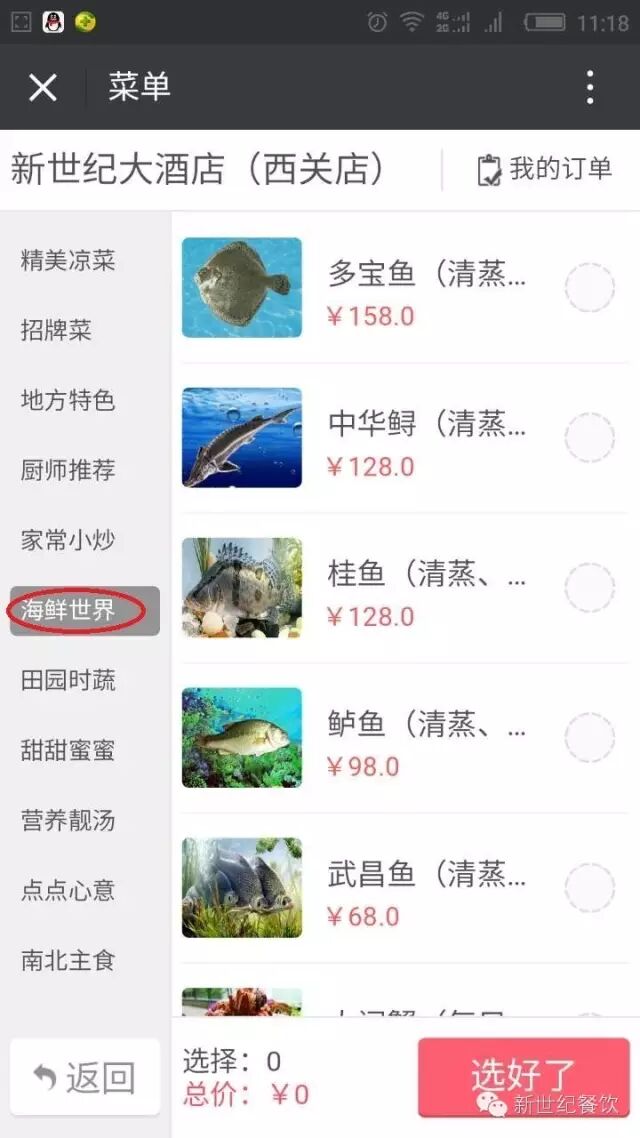The width and height of the screenshot is (640, 1138).
Task: Tap the 返回 back button
Action: tap(85, 1077)
